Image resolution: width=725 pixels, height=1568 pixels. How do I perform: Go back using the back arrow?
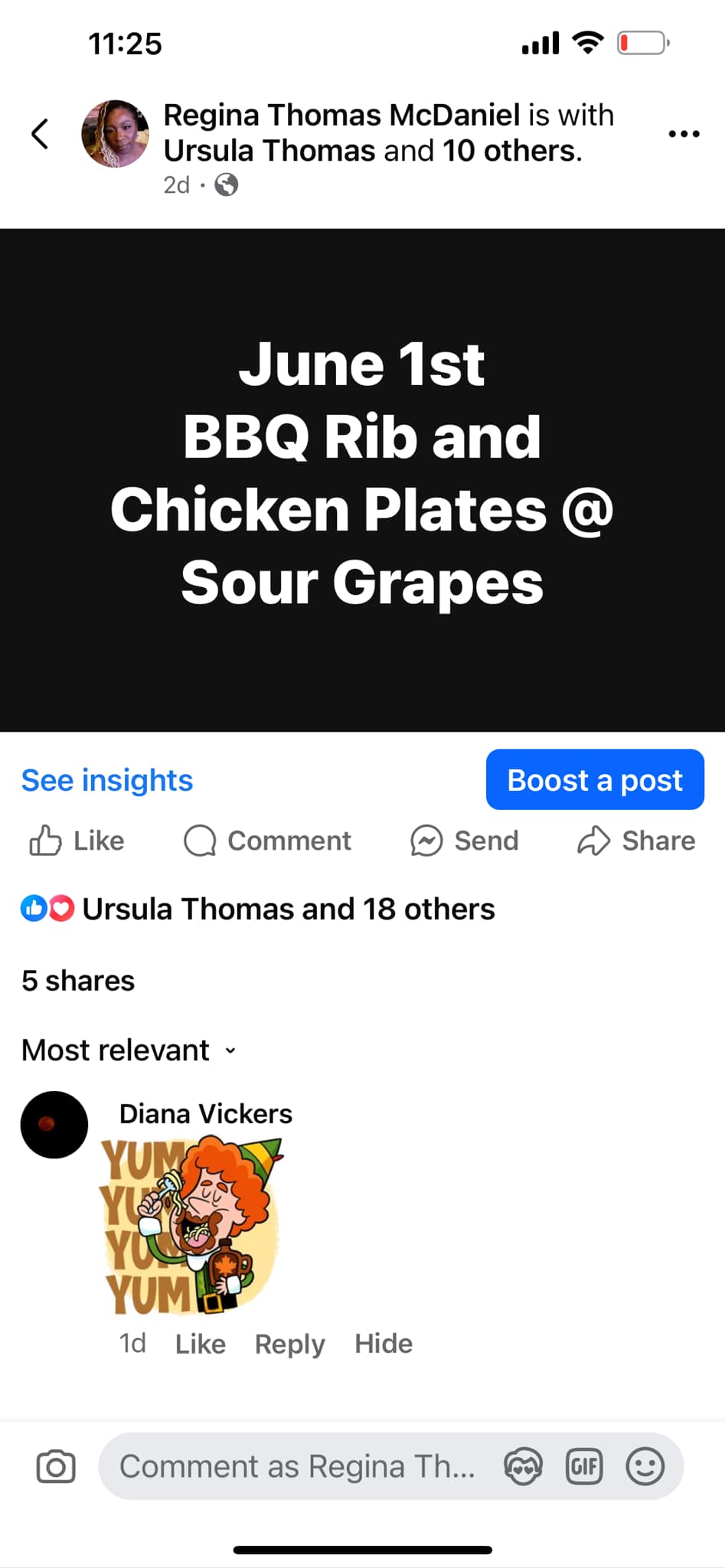tap(40, 134)
